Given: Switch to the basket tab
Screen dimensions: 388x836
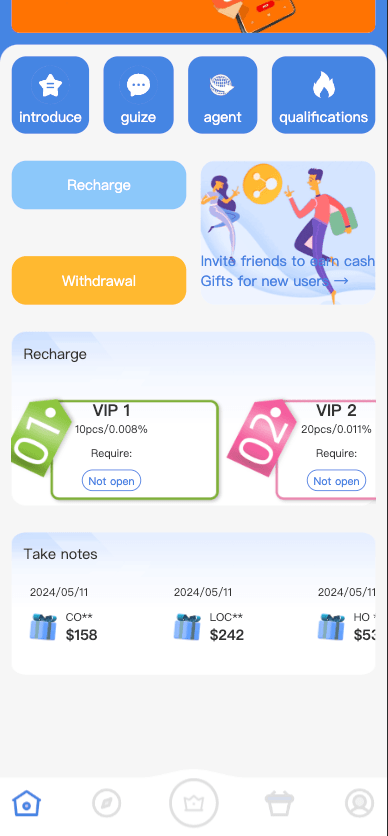Looking at the screenshot, I should point(280,803).
